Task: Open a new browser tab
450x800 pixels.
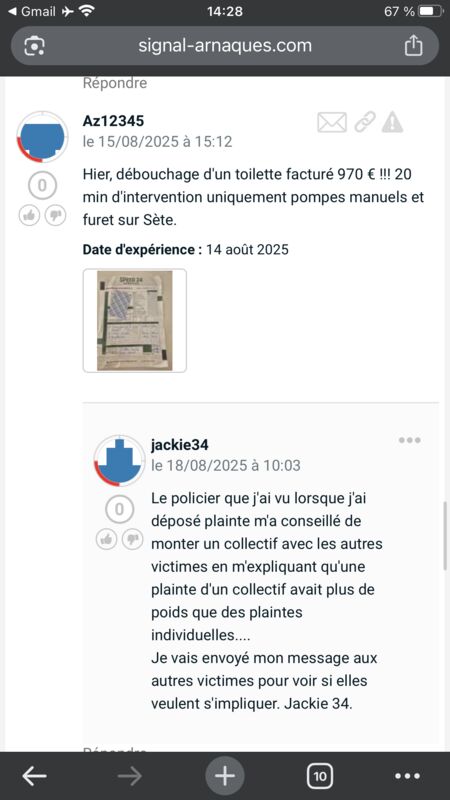Action: [x=224, y=776]
